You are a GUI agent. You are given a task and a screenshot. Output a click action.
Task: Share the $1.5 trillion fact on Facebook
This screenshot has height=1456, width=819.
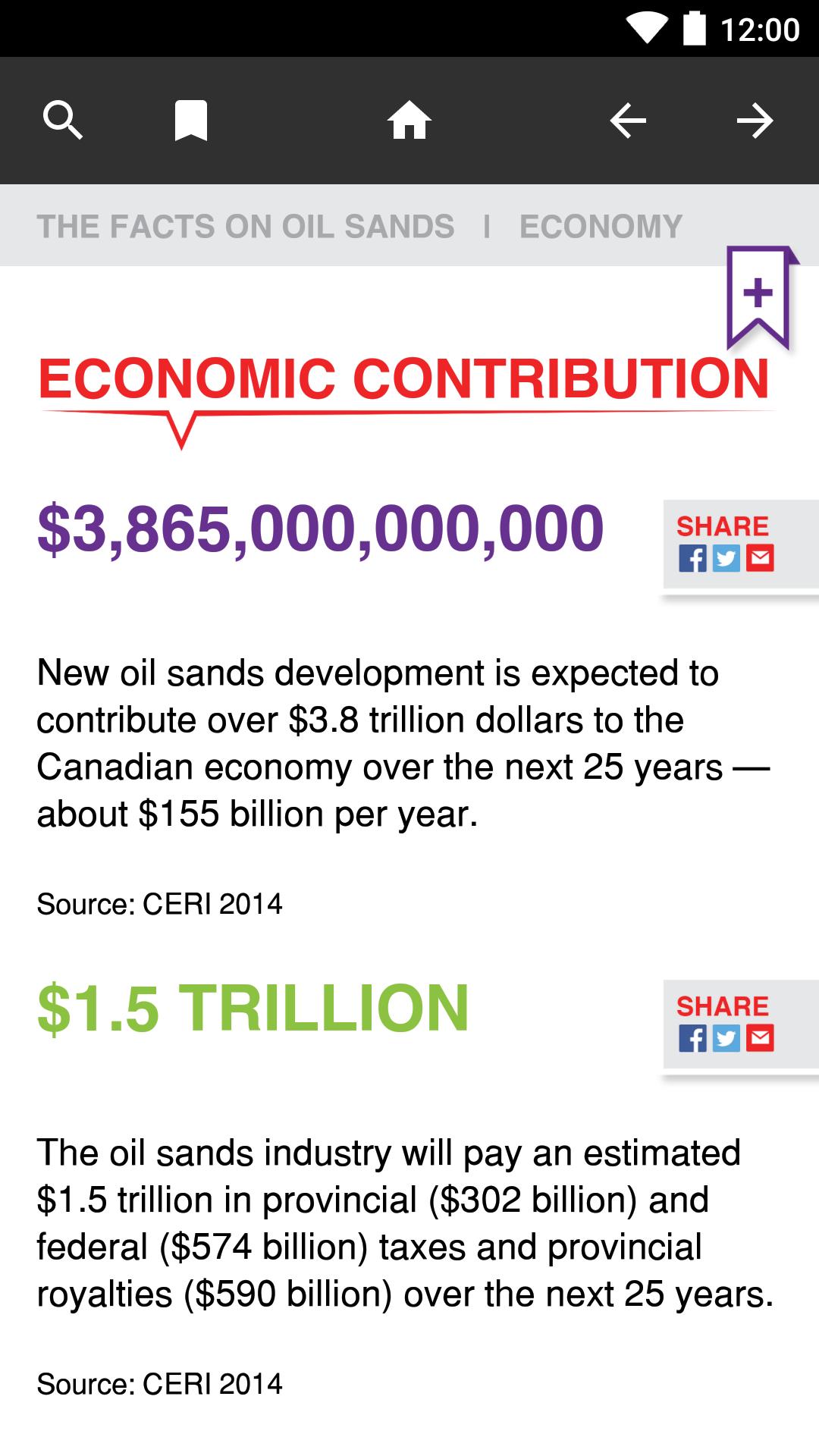[x=692, y=1038]
